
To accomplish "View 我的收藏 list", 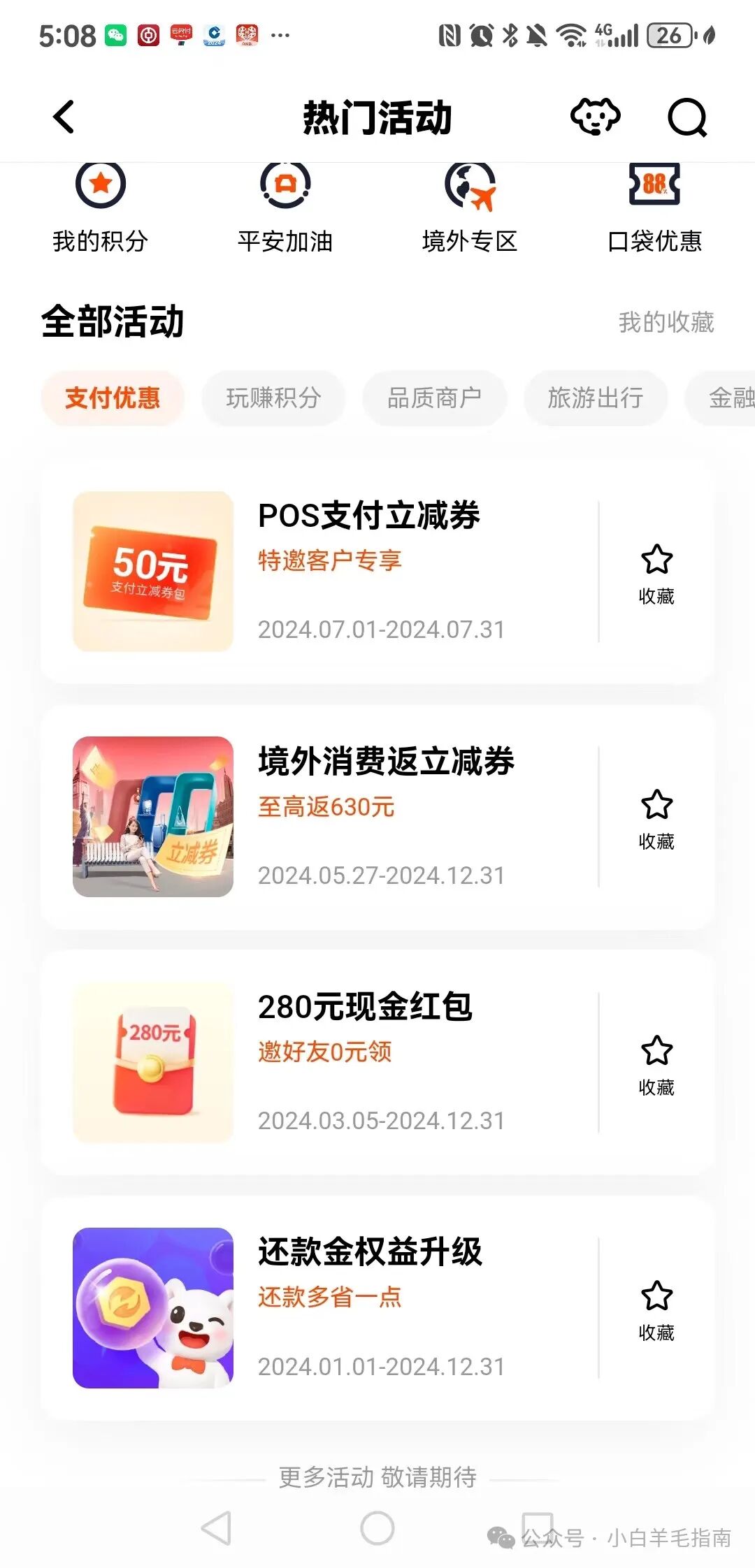I will coord(666,322).
